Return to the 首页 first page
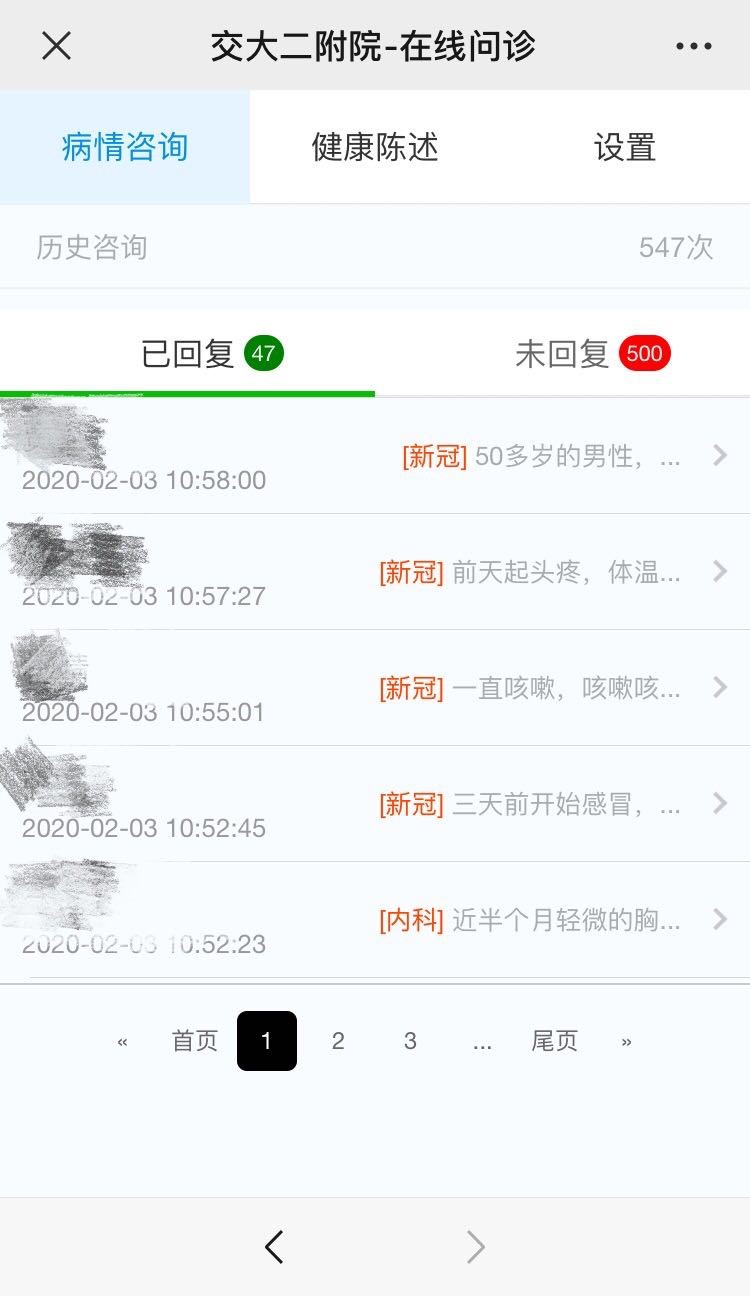Image resolution: width=750 pixels, height=1296 pixels. [195, 1041]
